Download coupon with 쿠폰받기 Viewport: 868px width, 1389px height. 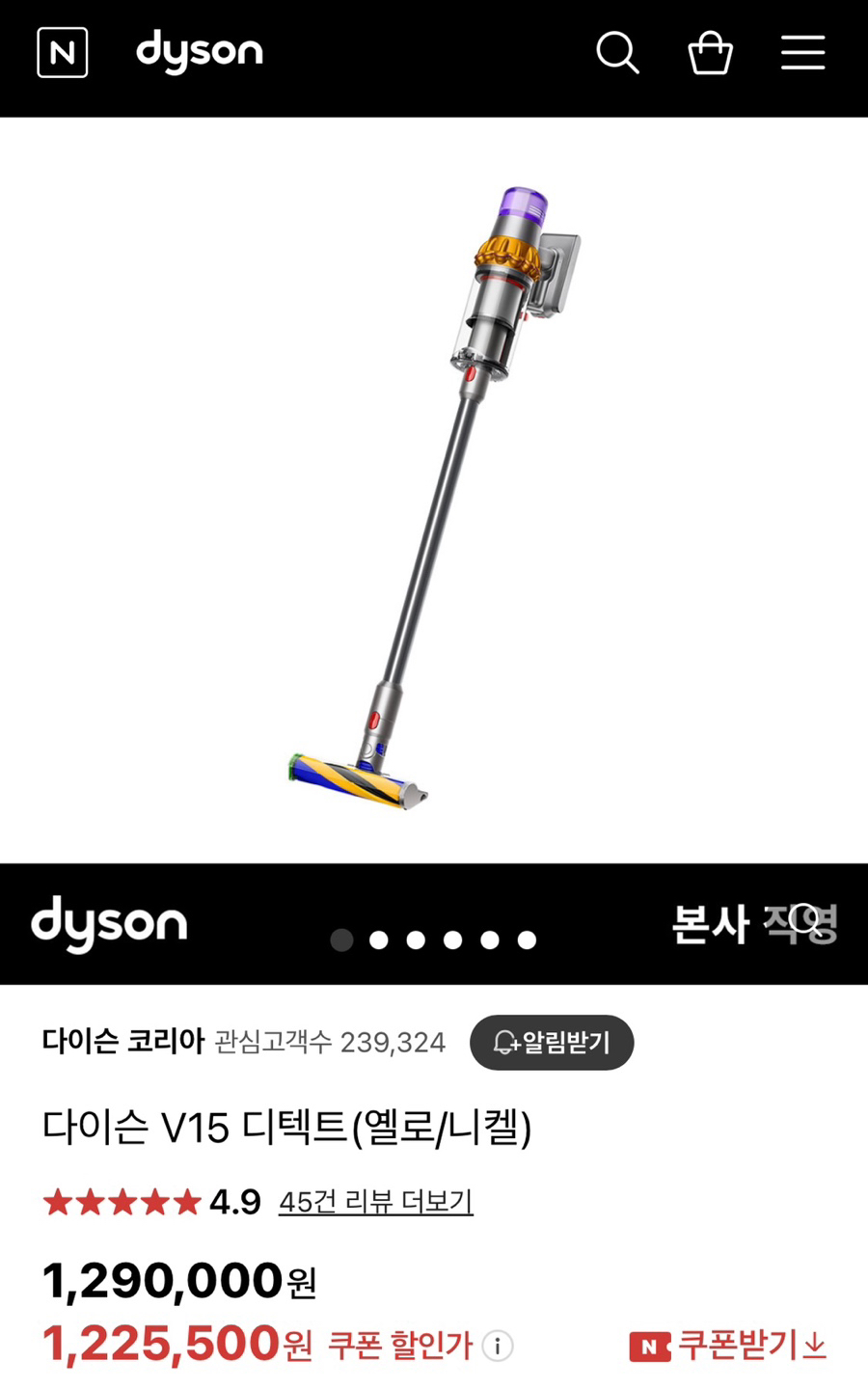click(729, 1345)
